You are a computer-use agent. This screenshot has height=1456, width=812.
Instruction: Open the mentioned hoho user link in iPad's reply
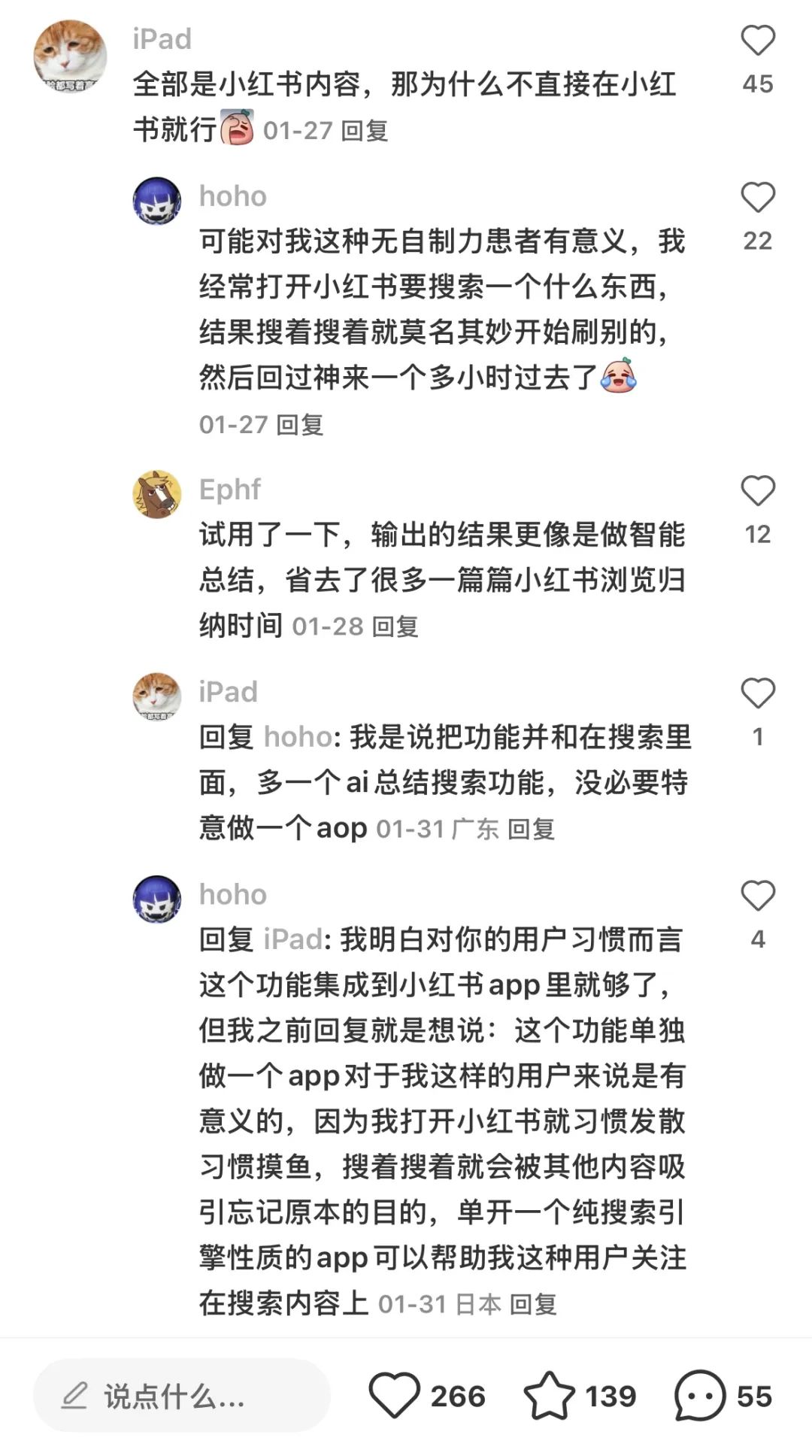tap(298, 737)
